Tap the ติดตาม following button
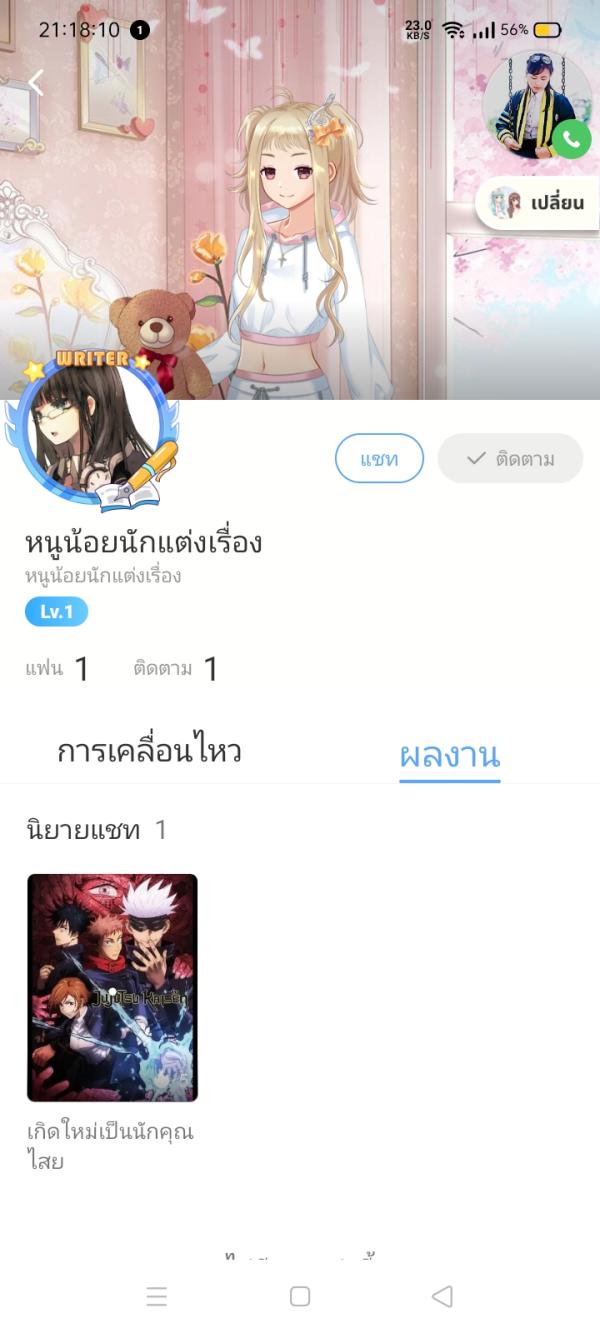 click(x=510, y=459)
